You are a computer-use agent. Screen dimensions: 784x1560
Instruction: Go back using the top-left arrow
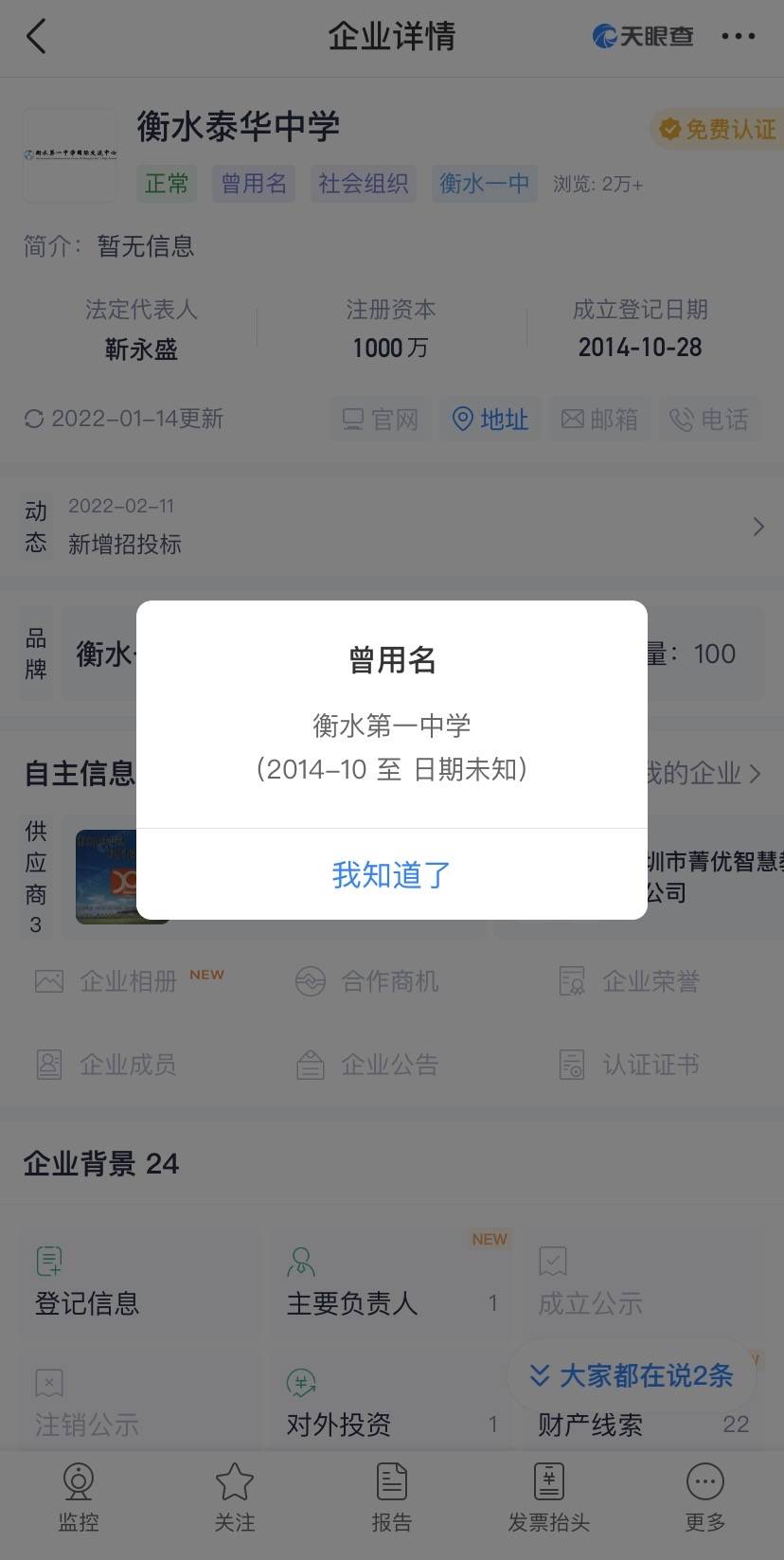(x=36, y=37)
